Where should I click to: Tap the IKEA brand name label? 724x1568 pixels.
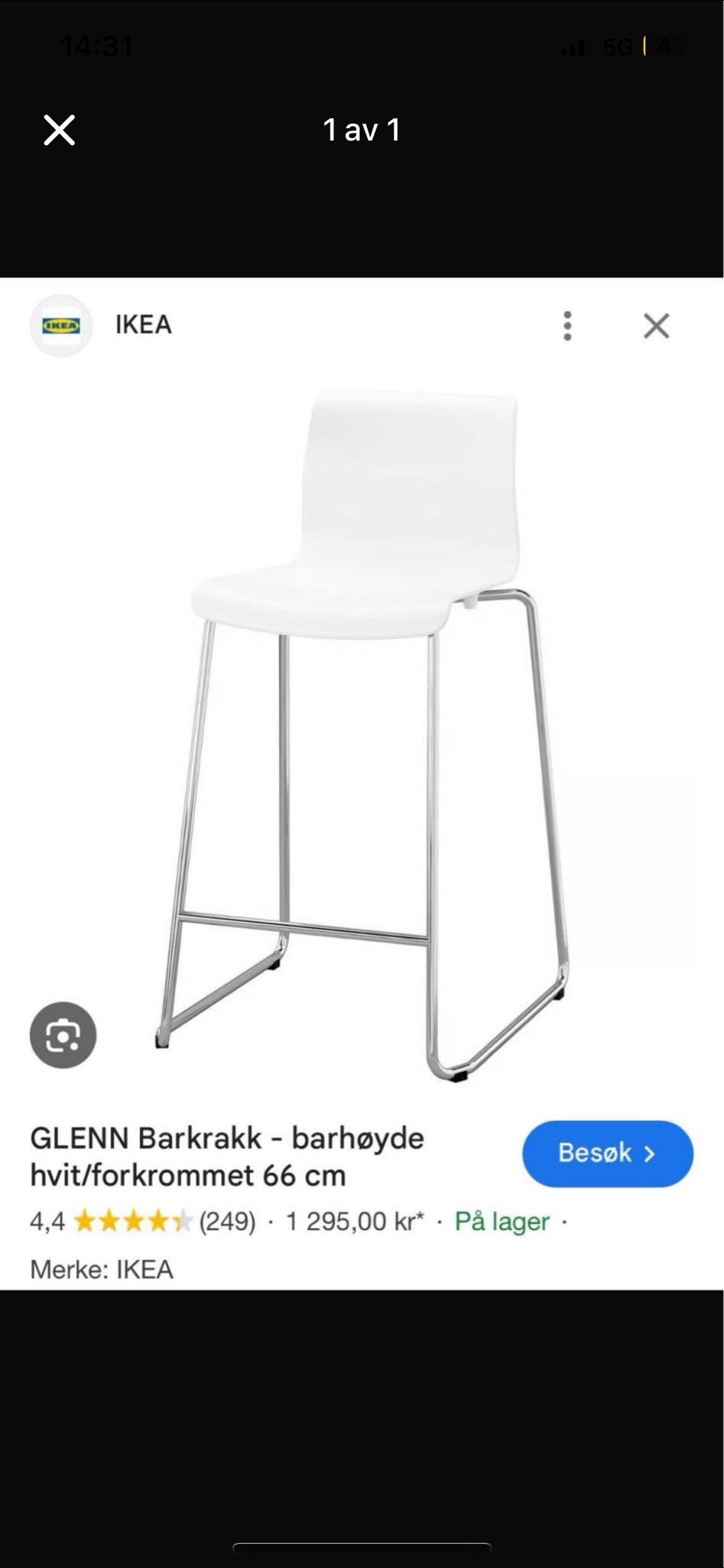pos(143,324)
